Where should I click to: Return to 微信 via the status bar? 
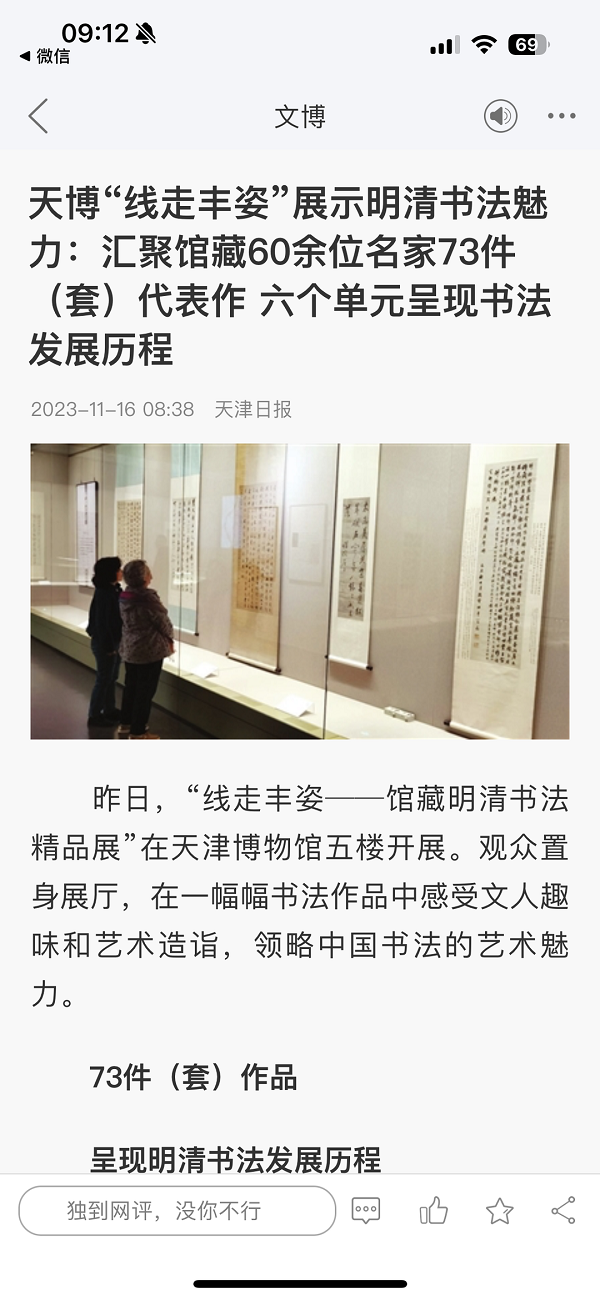click(45, 57)
